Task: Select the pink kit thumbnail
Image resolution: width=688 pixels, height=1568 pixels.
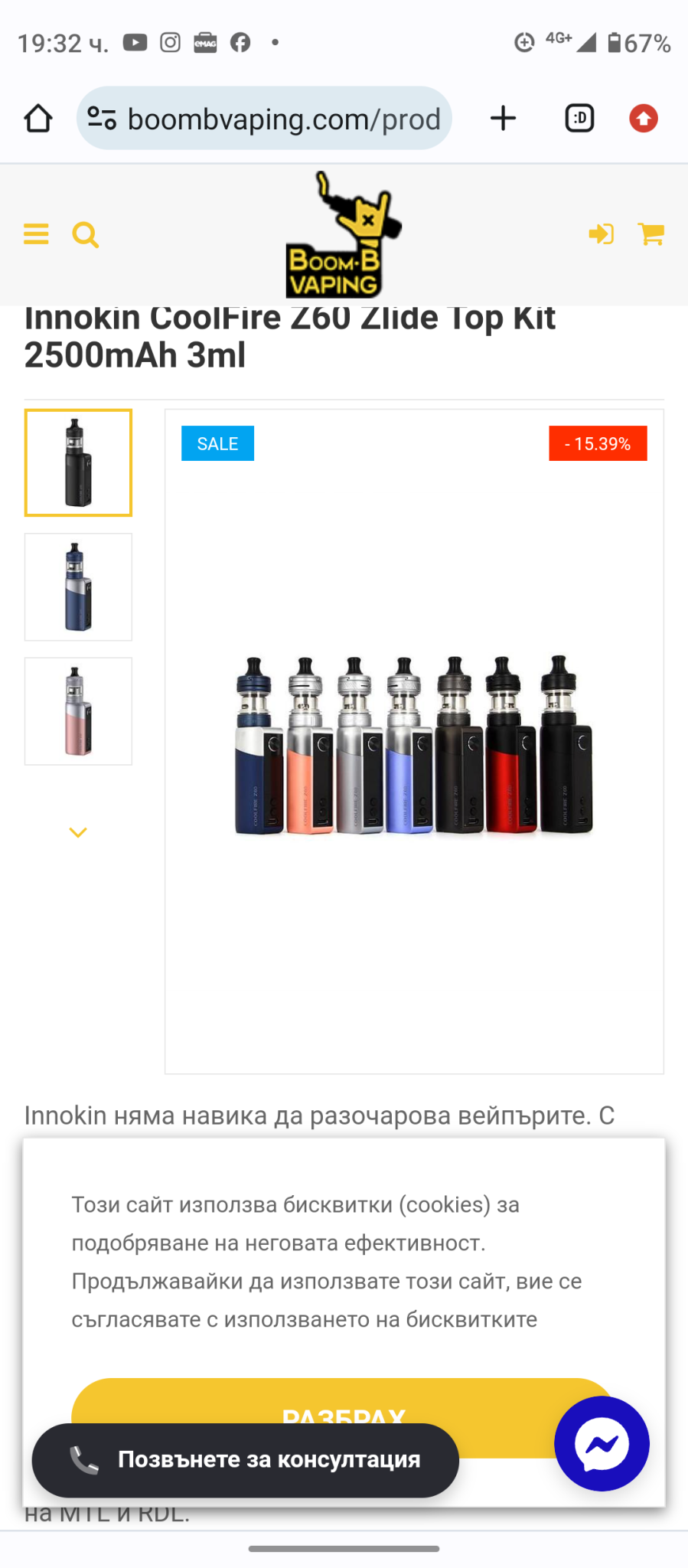Action: point(78,711)
